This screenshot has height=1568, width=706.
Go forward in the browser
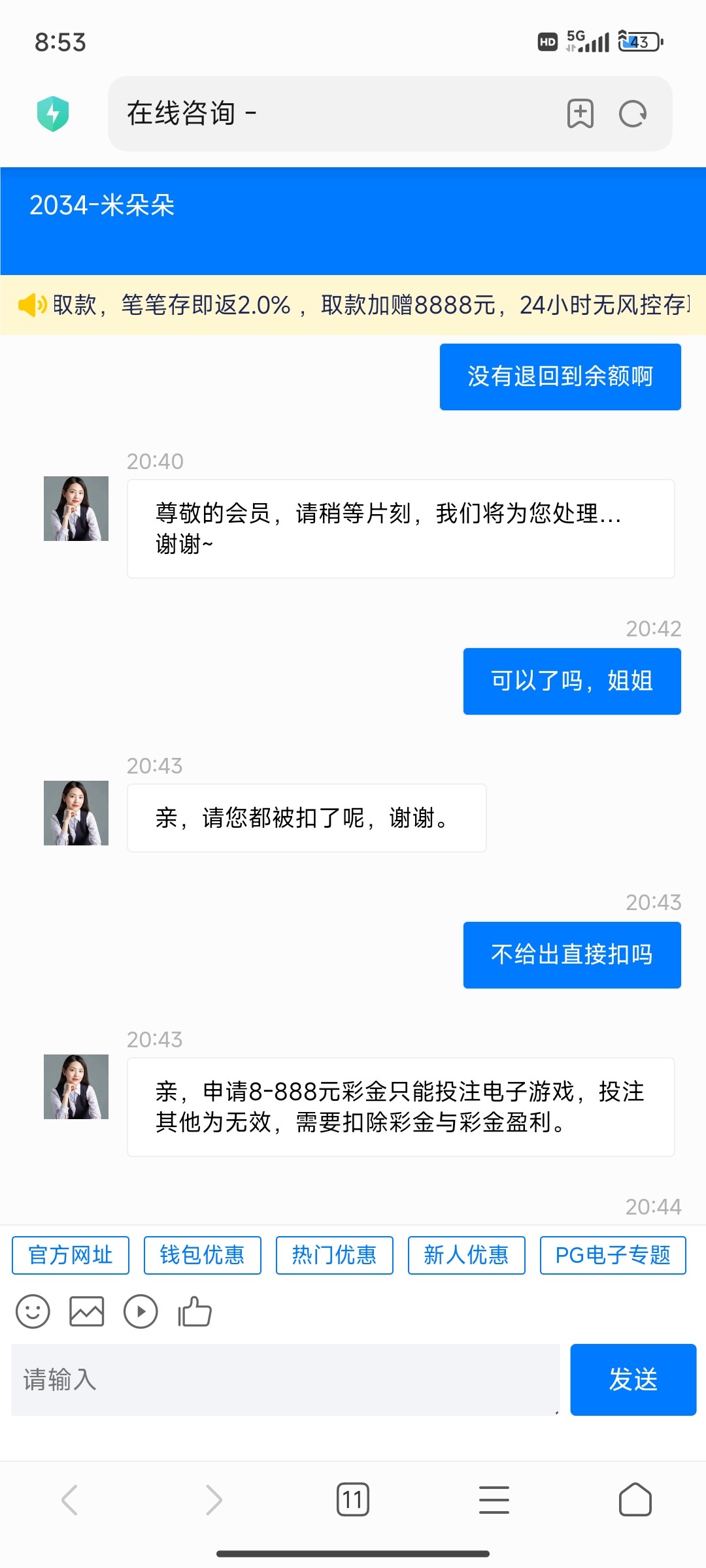(x=213, y=1499)
